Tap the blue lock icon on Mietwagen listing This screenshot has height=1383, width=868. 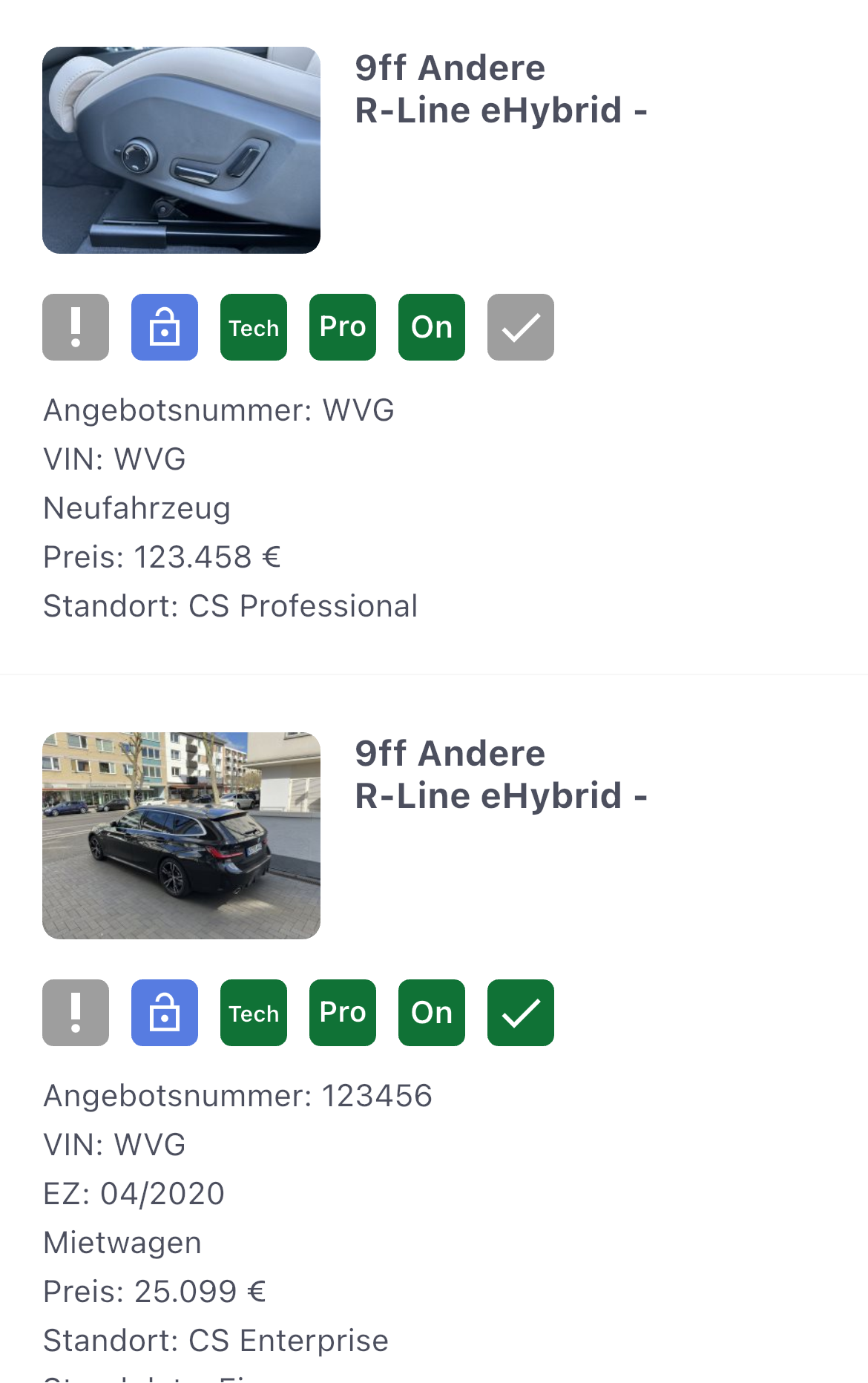pos(165,1013)
